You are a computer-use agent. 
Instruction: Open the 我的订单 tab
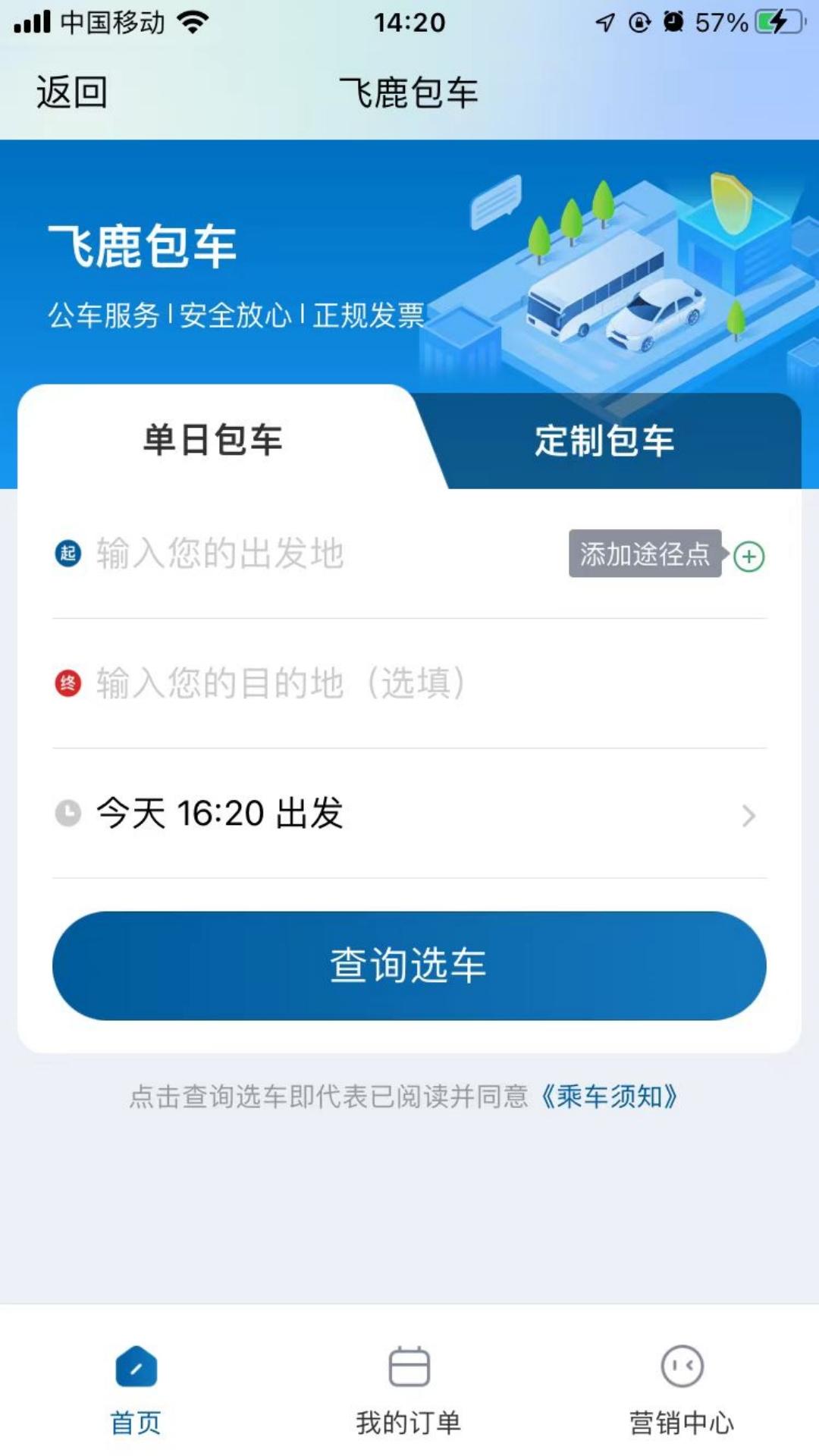409,1391
